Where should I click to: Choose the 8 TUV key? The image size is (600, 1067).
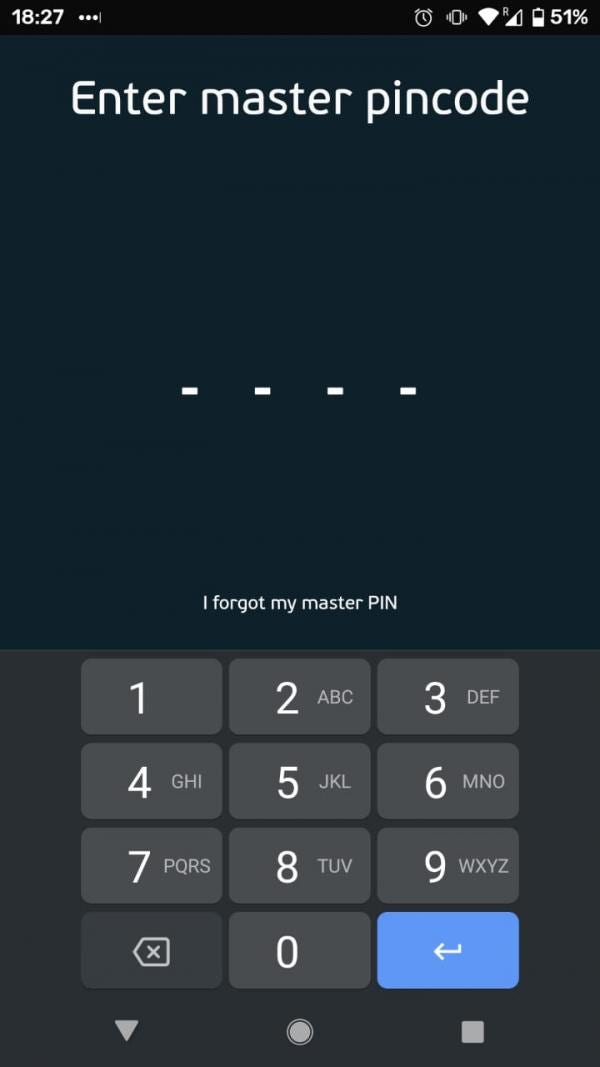(x=299, y=866)
